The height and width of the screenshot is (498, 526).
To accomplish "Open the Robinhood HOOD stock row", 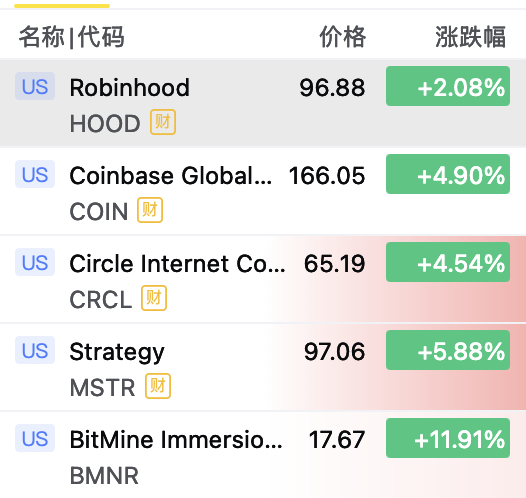I will point(263,103).
